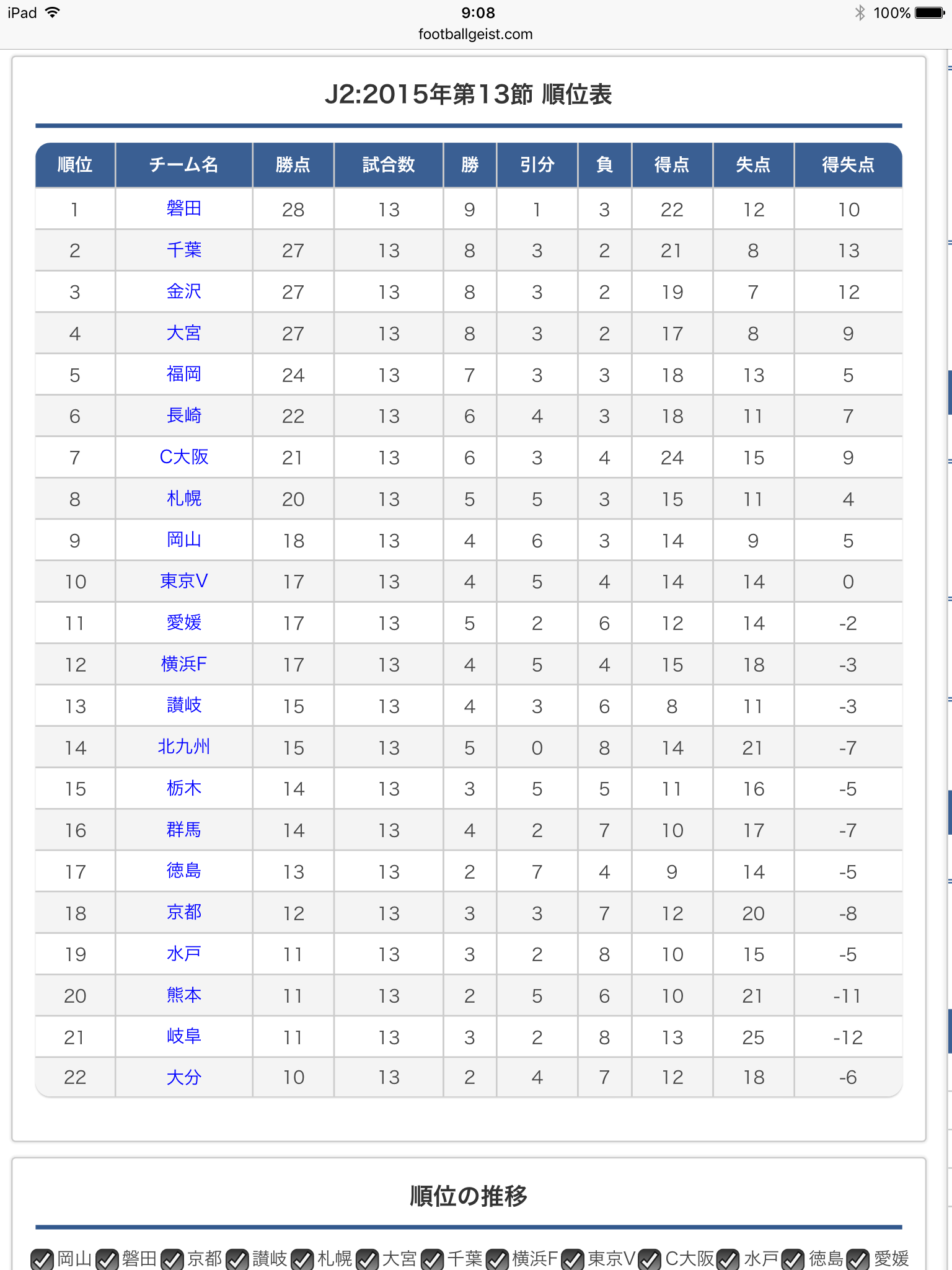View the C大阪 team page
Image resolution: width=952 pixels, height=1270 pixels.
[183, 457]
